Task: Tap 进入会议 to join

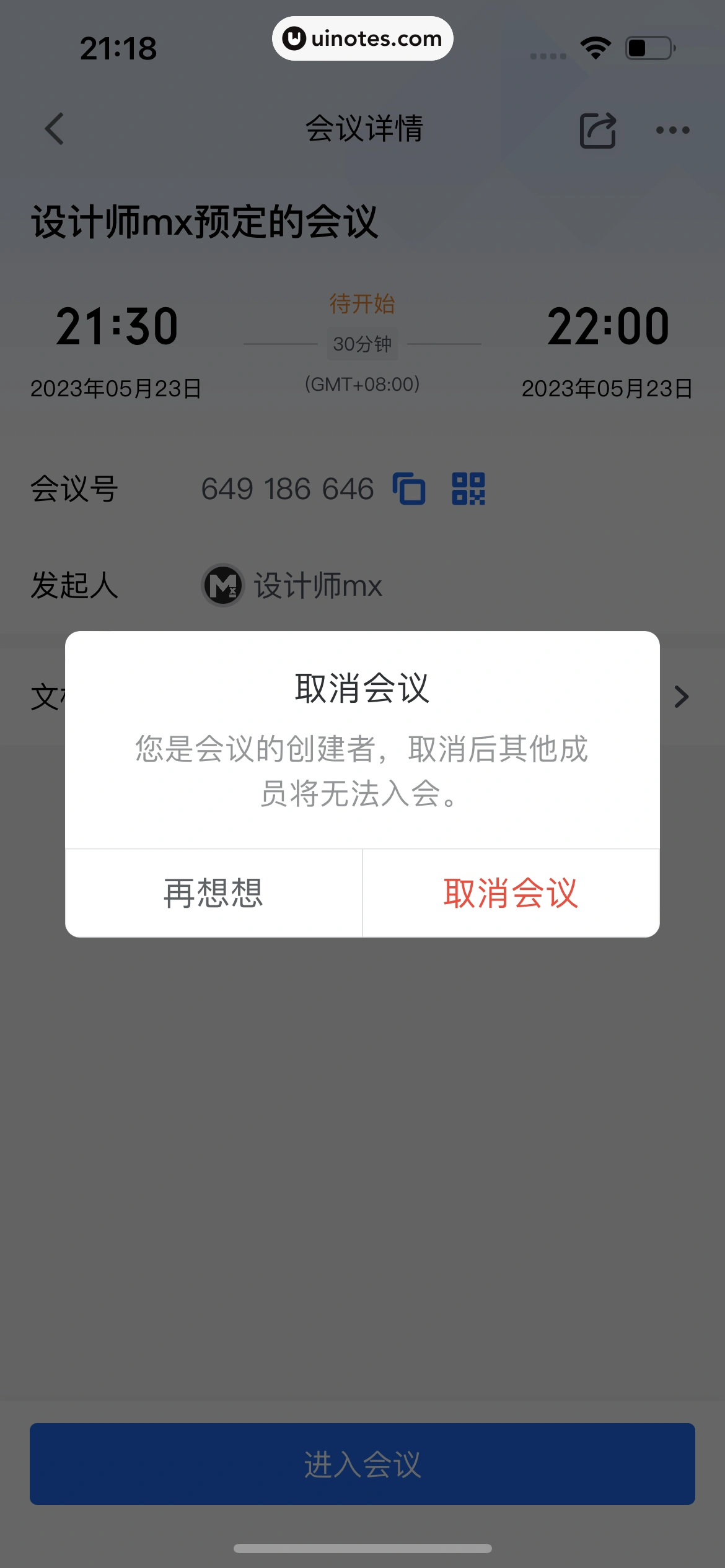Action: pos(362,1464)
